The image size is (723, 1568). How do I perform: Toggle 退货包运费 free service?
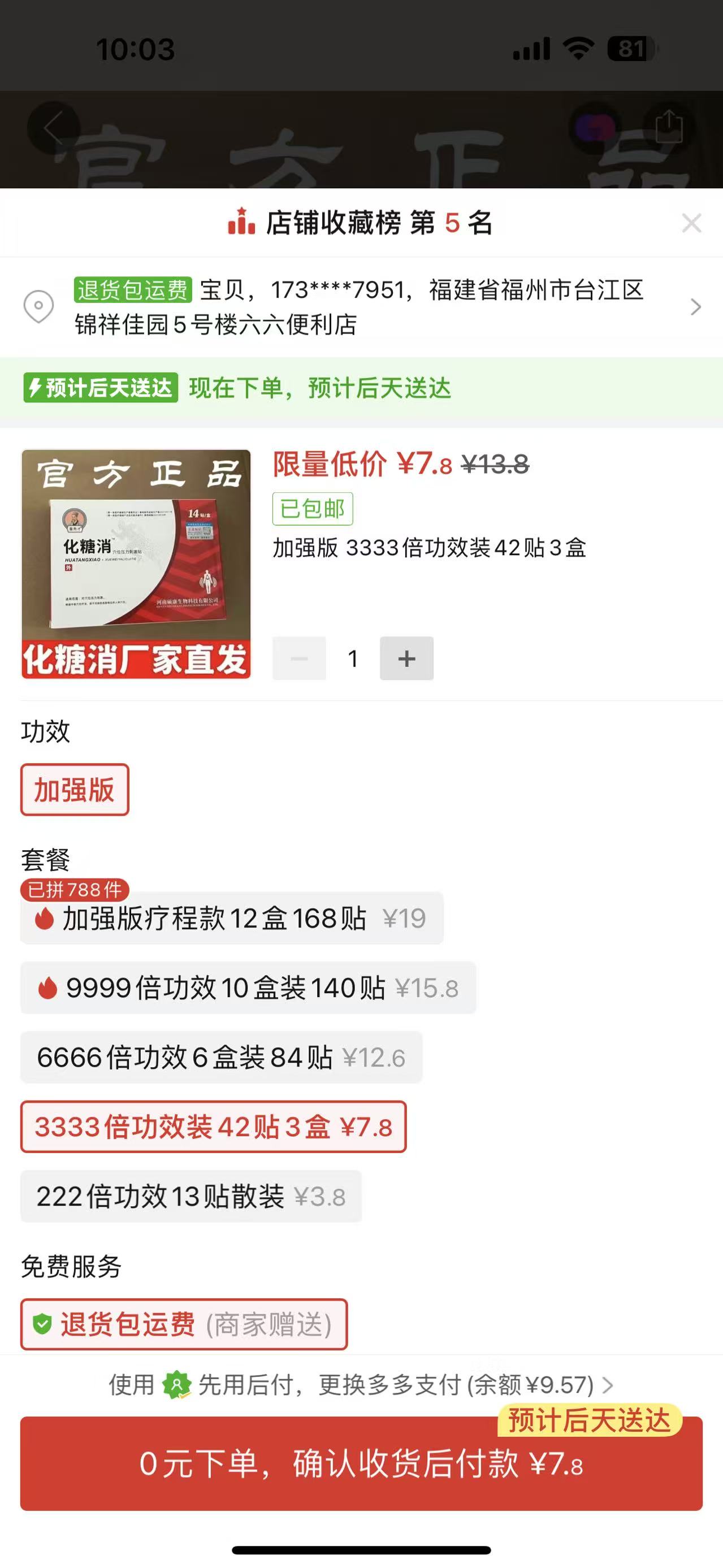(184, 1324)
